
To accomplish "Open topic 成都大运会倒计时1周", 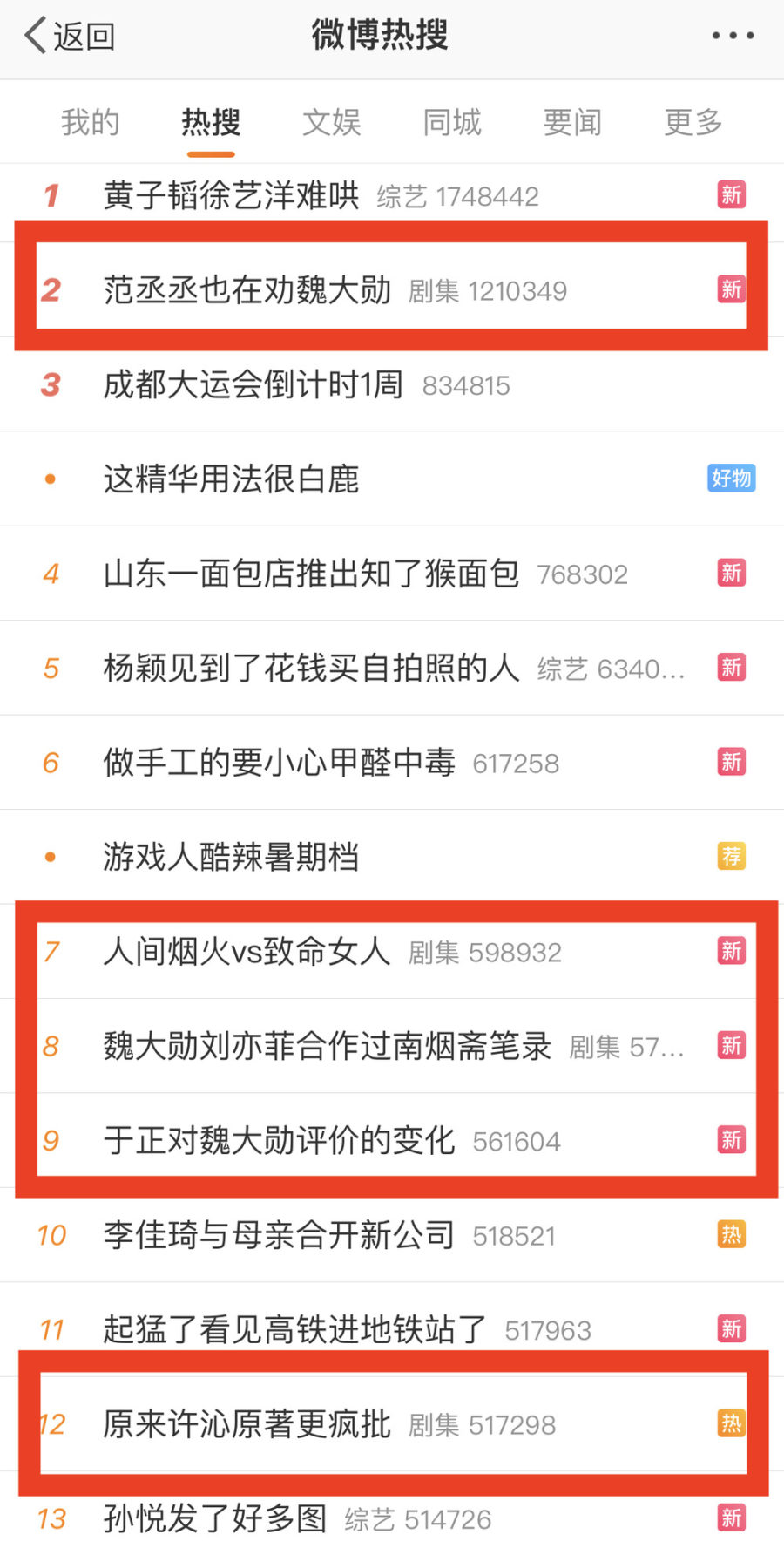I will pyautogui.click(x=253, y=384).
